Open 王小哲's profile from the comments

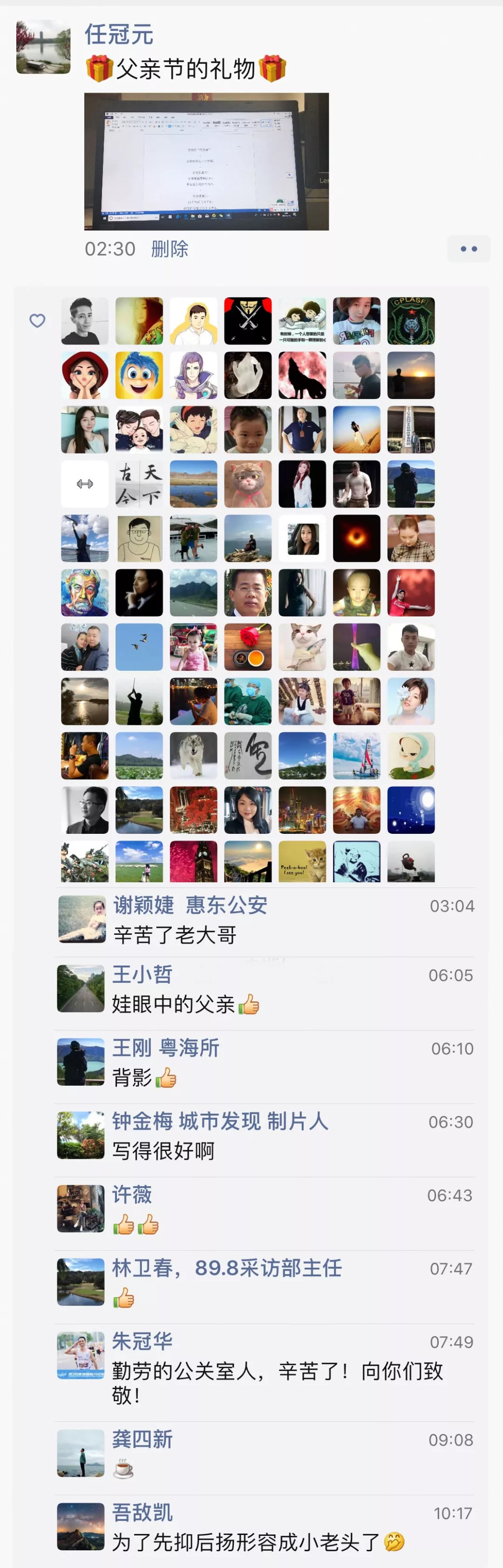point(142,974)
